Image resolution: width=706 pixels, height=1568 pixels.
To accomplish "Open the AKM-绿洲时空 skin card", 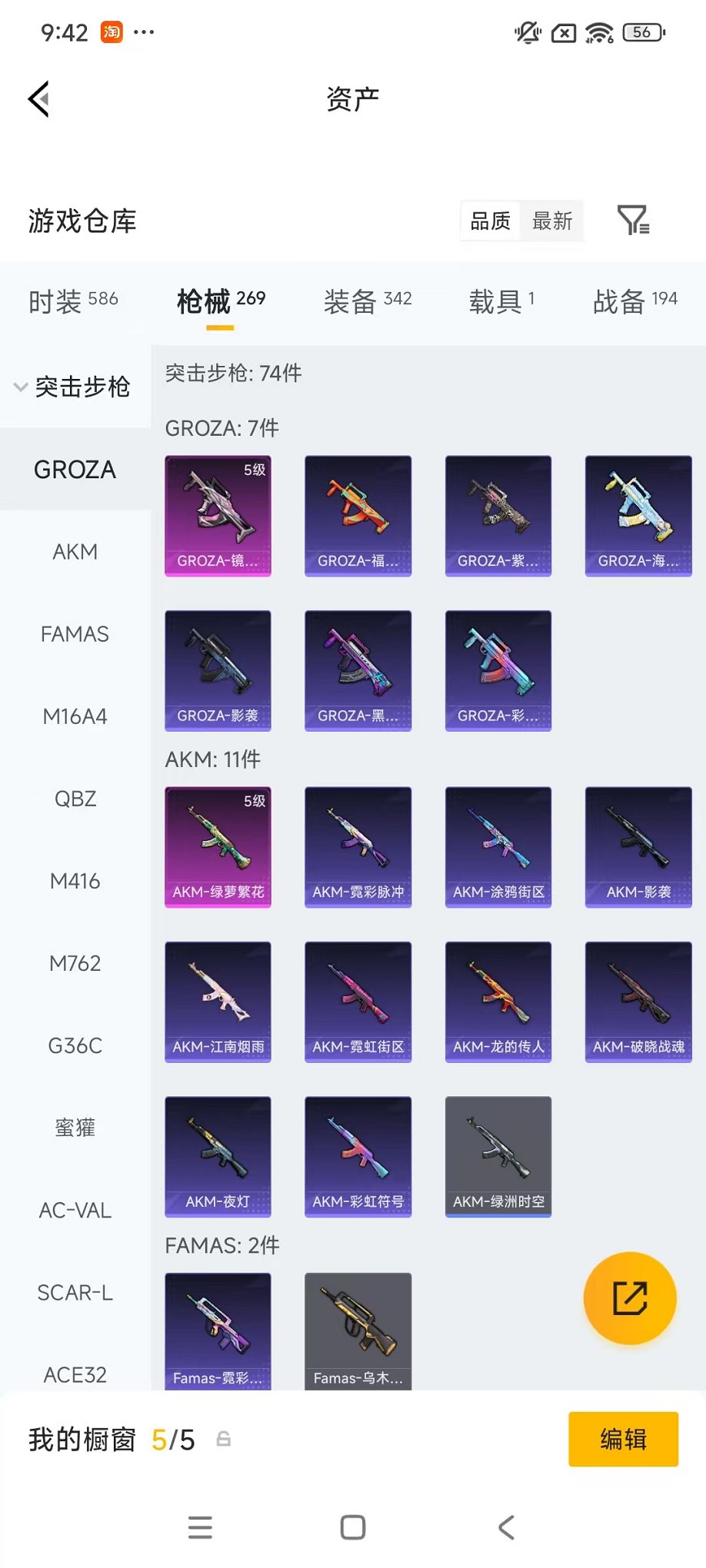I will pyautogui.click(x=498, y=1156).
